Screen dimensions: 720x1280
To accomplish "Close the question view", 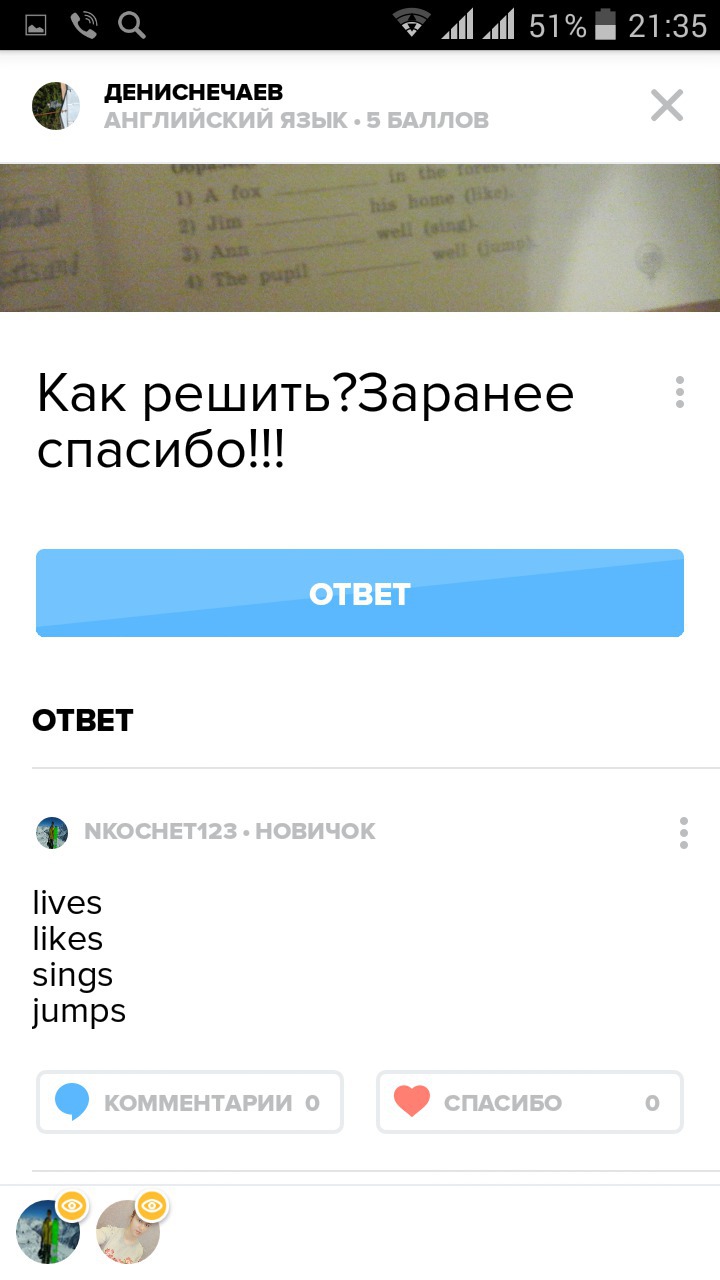I will click(666, 105).
